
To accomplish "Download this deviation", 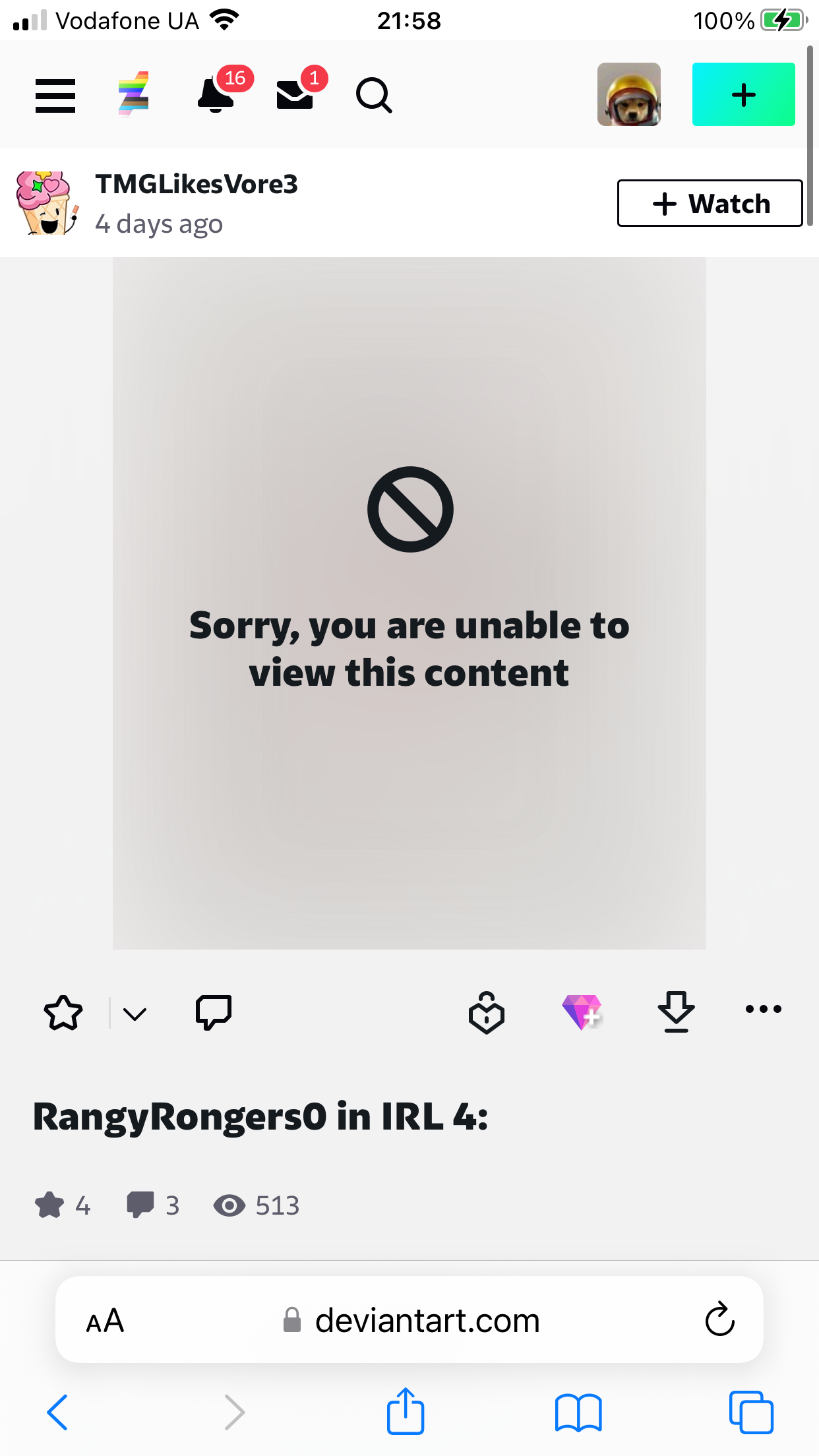I will pos(676,1012).
